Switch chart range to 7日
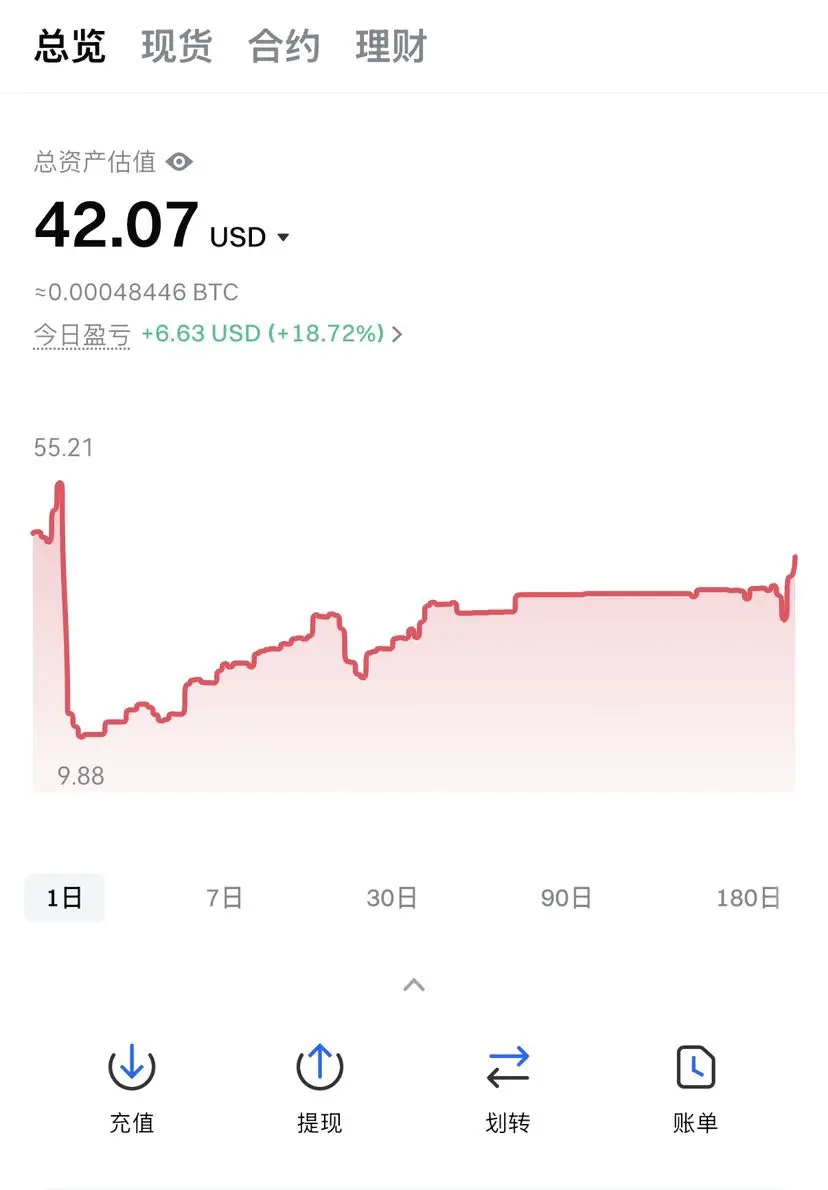 click(225, 898)
